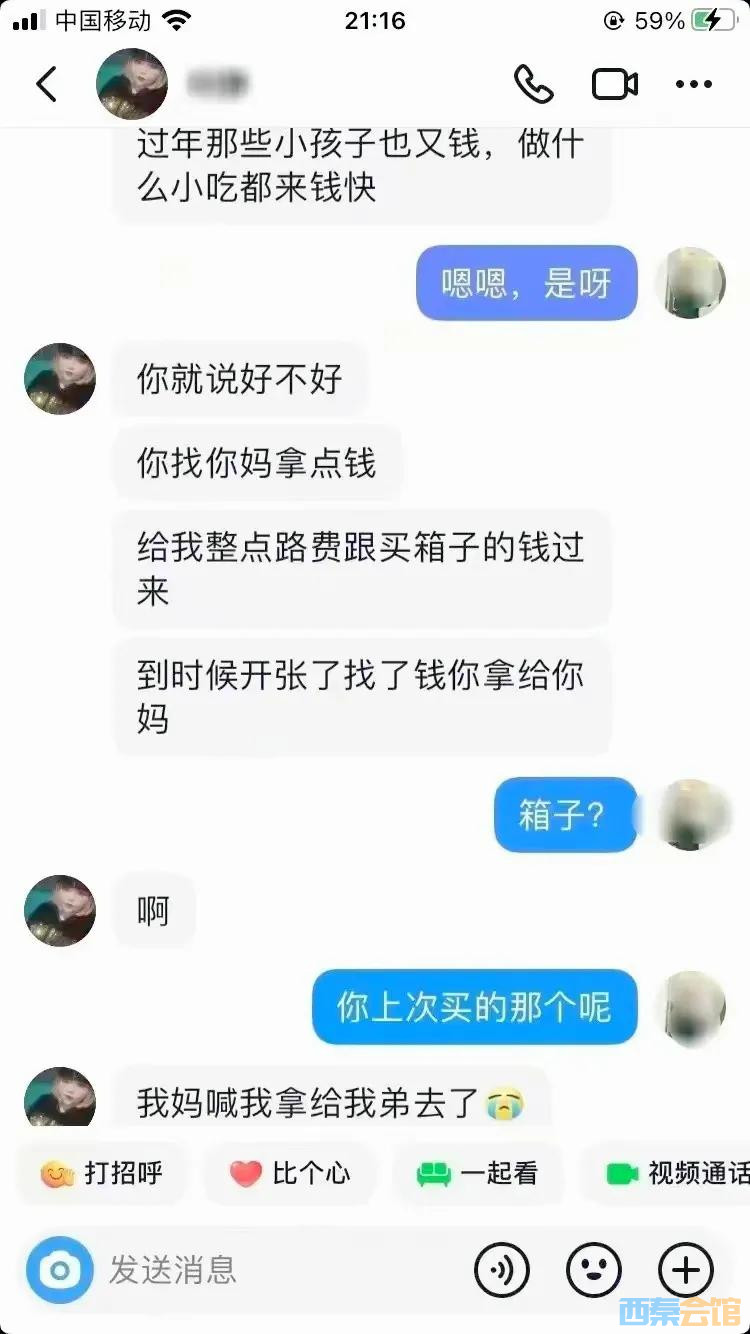The height and width of the screenshot is (1334, 750).
Task: Select the 一起看 chip
Action: 478,1172
